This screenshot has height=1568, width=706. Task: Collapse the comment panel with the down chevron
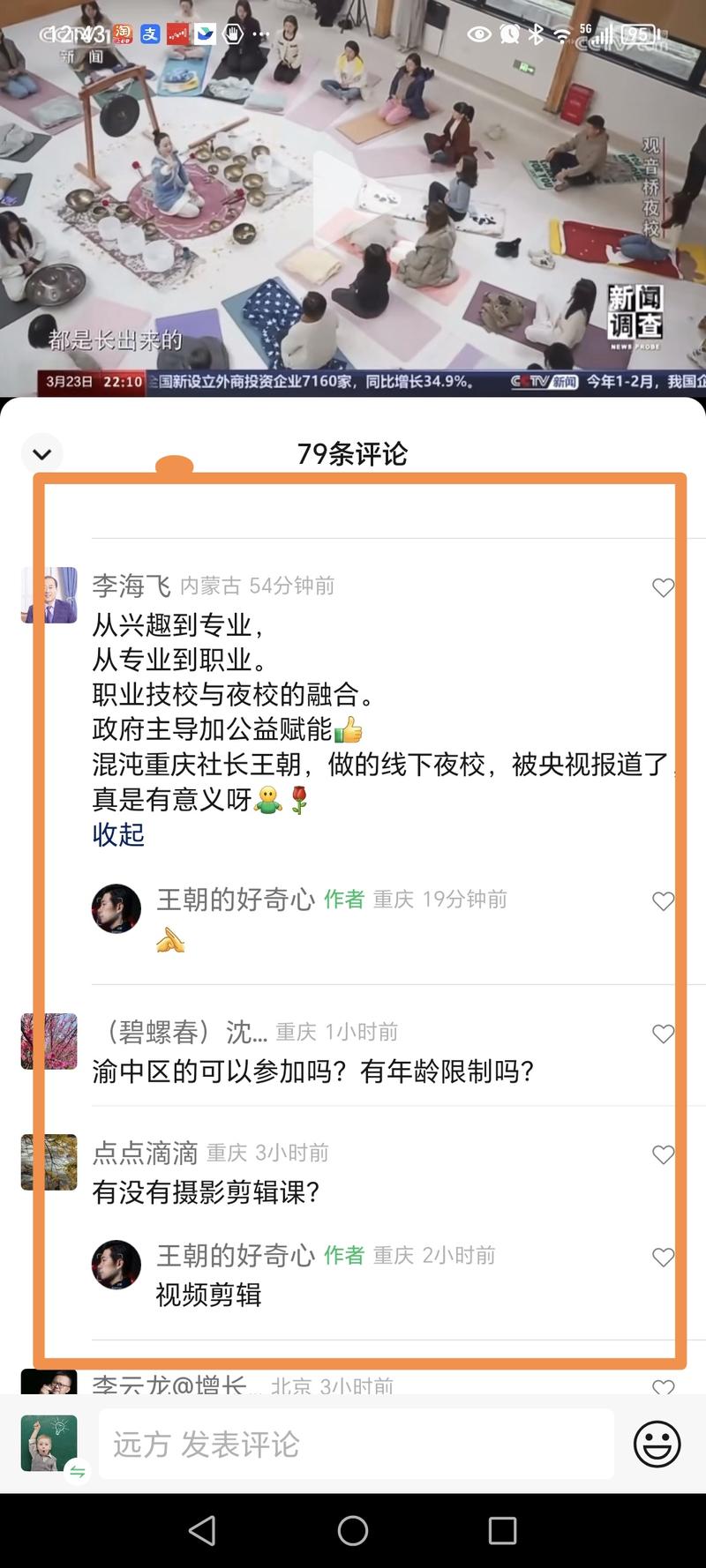coord(41,452)
